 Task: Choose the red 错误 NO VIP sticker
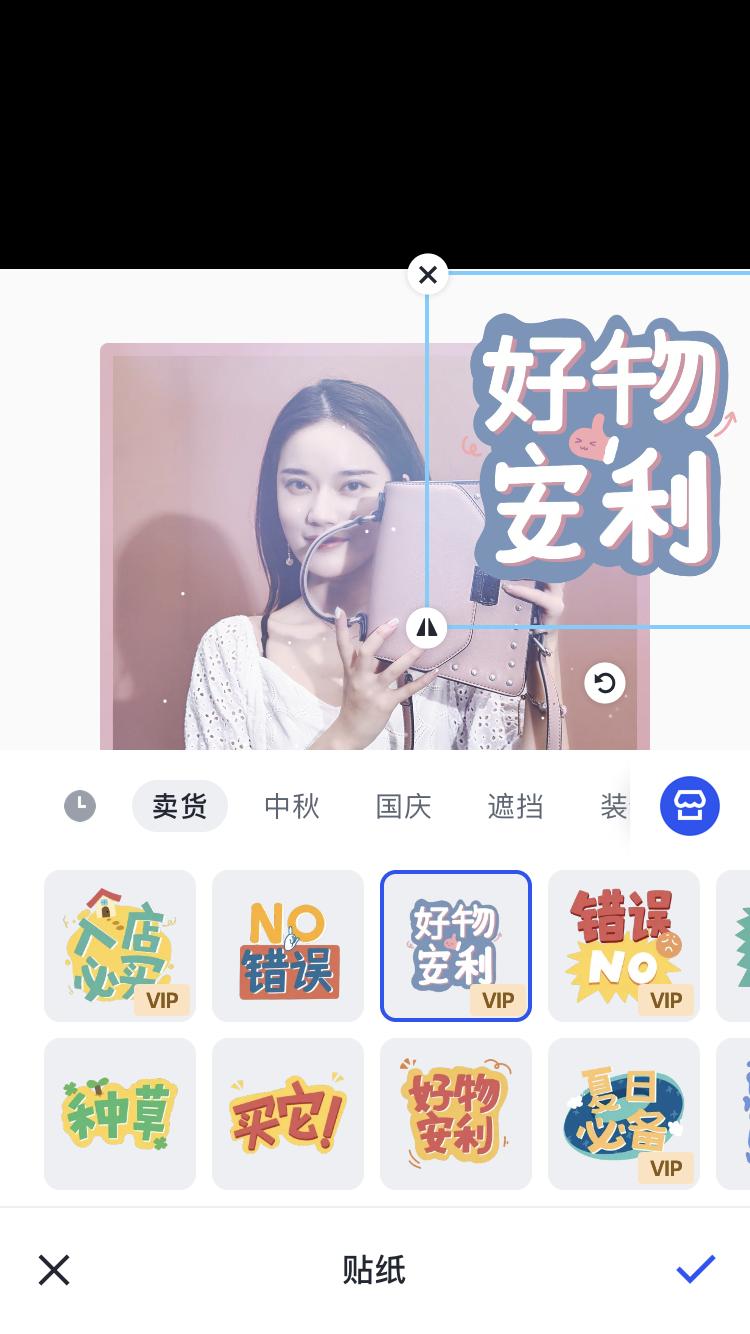pos(624,946)
